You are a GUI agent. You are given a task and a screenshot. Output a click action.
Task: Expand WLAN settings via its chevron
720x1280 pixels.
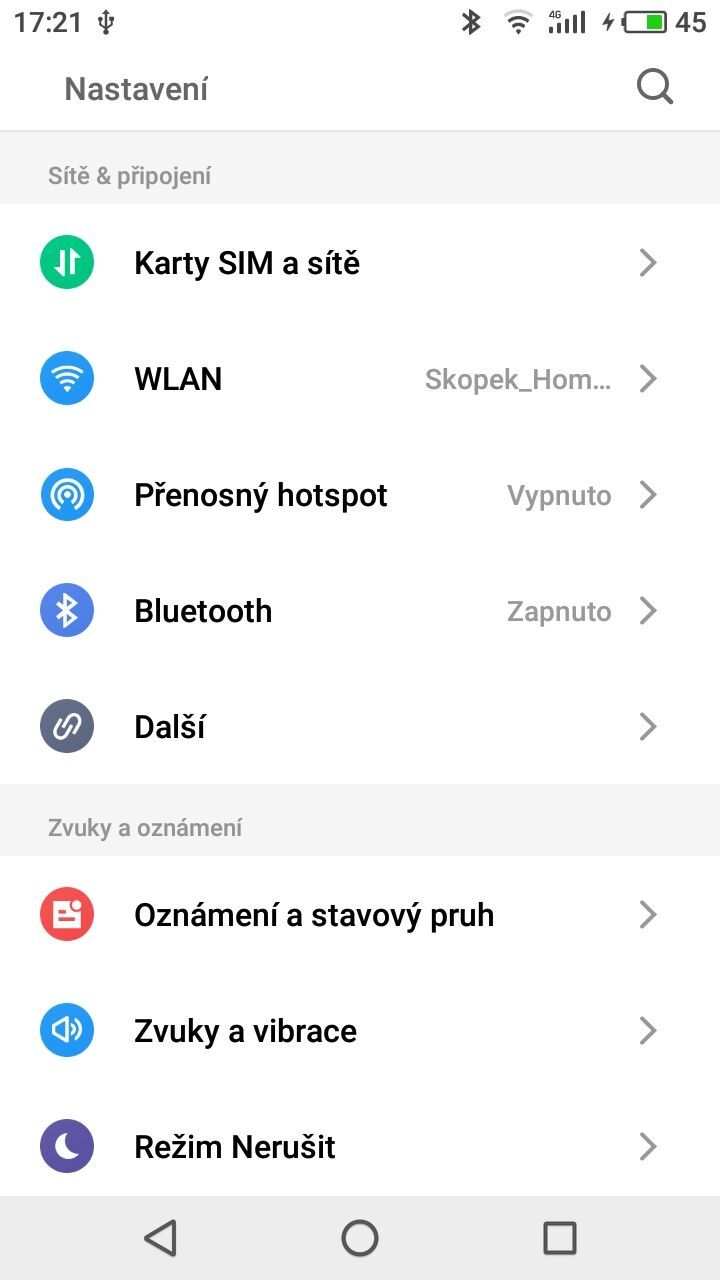648,378
